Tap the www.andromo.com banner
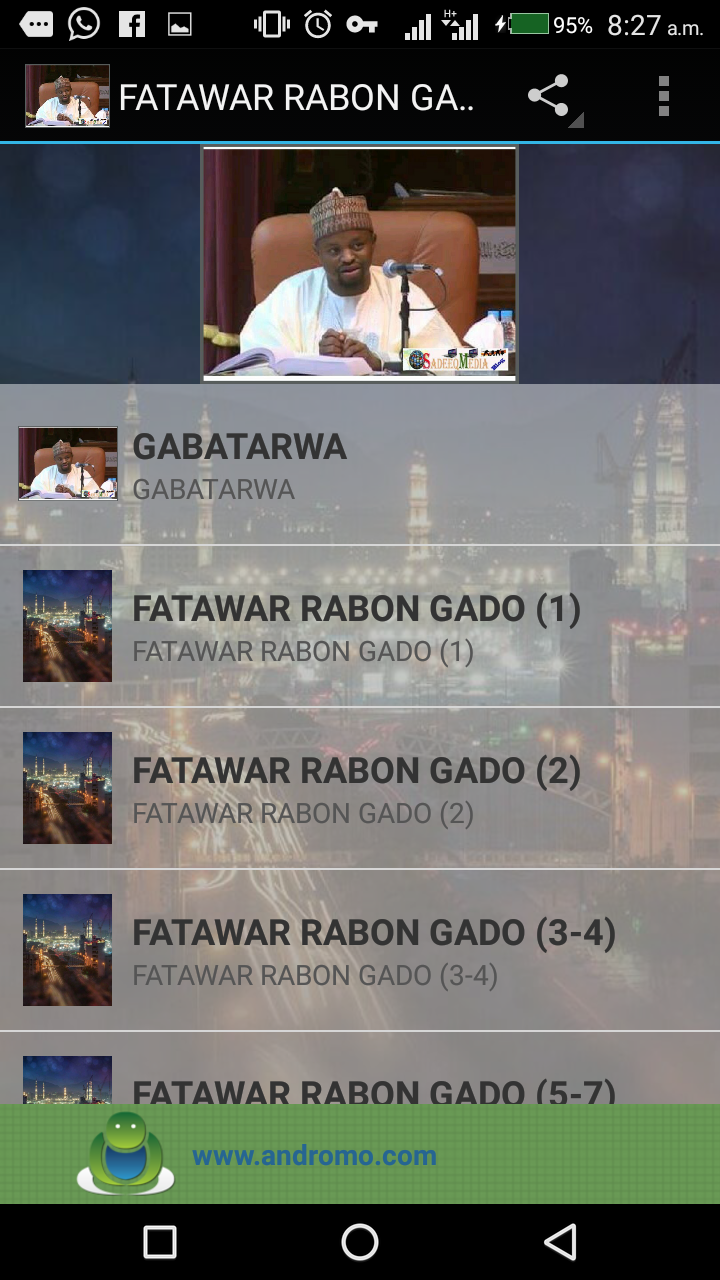Screen dimensions: 720x1280 click(x=314, y=1155)
